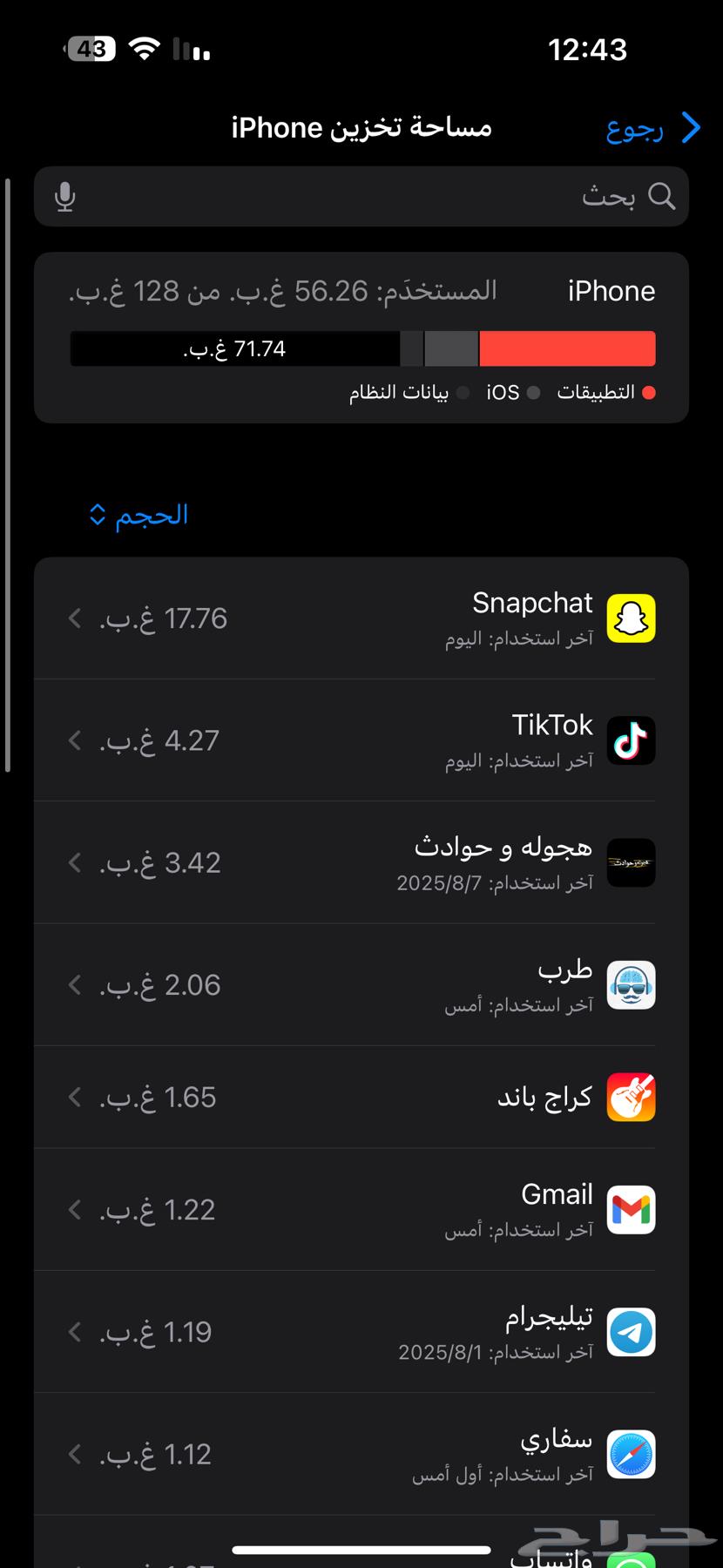
Task: Tap the storage usage bar
Action: click(361, 348)
